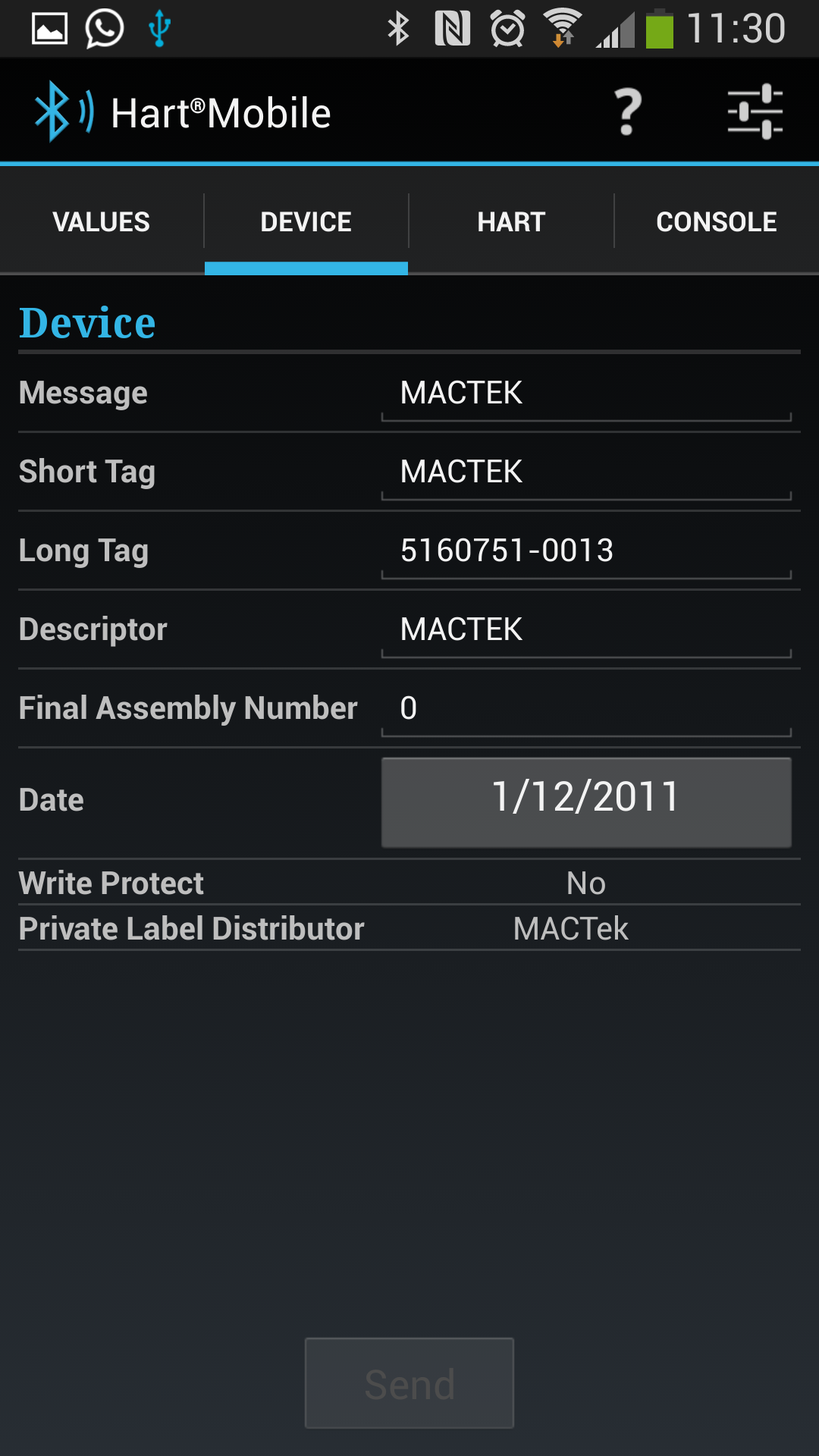Edit the Long Tag field
The image size is (819, 1456).
(x=585, y=552)
